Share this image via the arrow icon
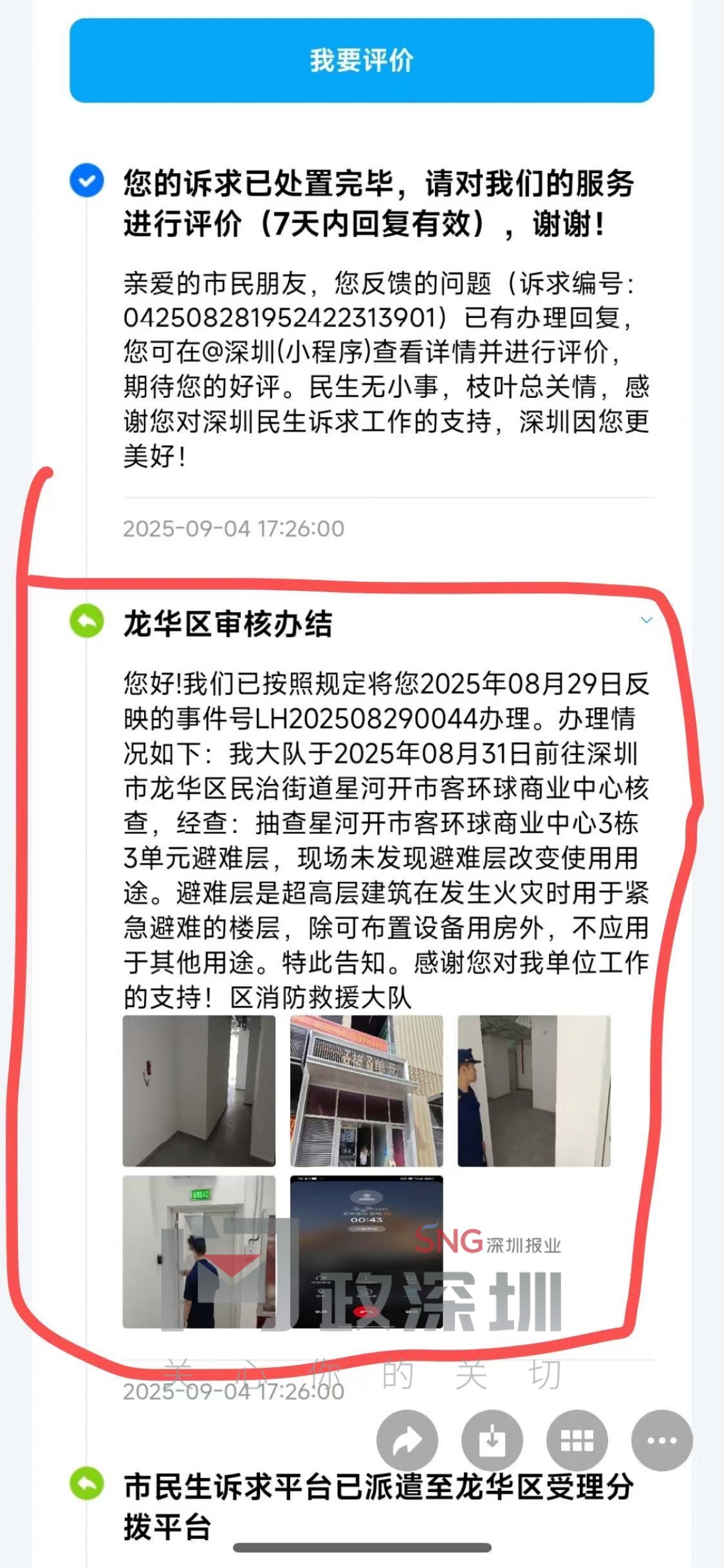724x1568 pixels. [407, 1440]
